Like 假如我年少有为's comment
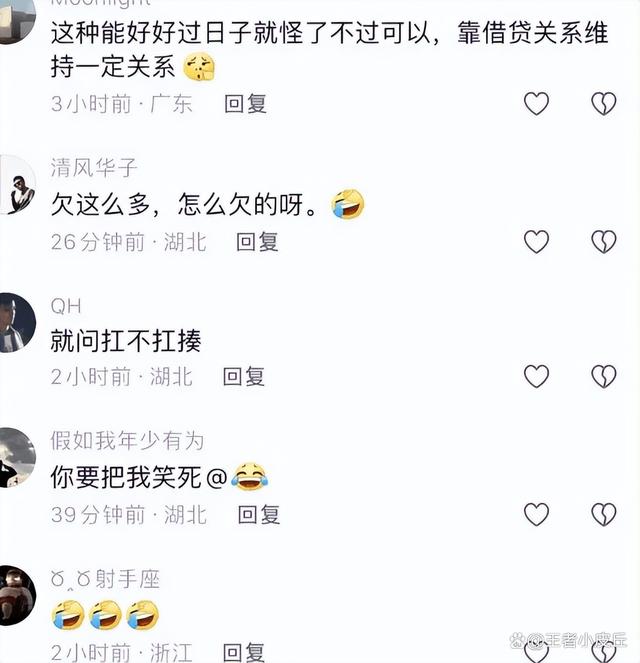 pyautogui.click(x=537, y=514)
